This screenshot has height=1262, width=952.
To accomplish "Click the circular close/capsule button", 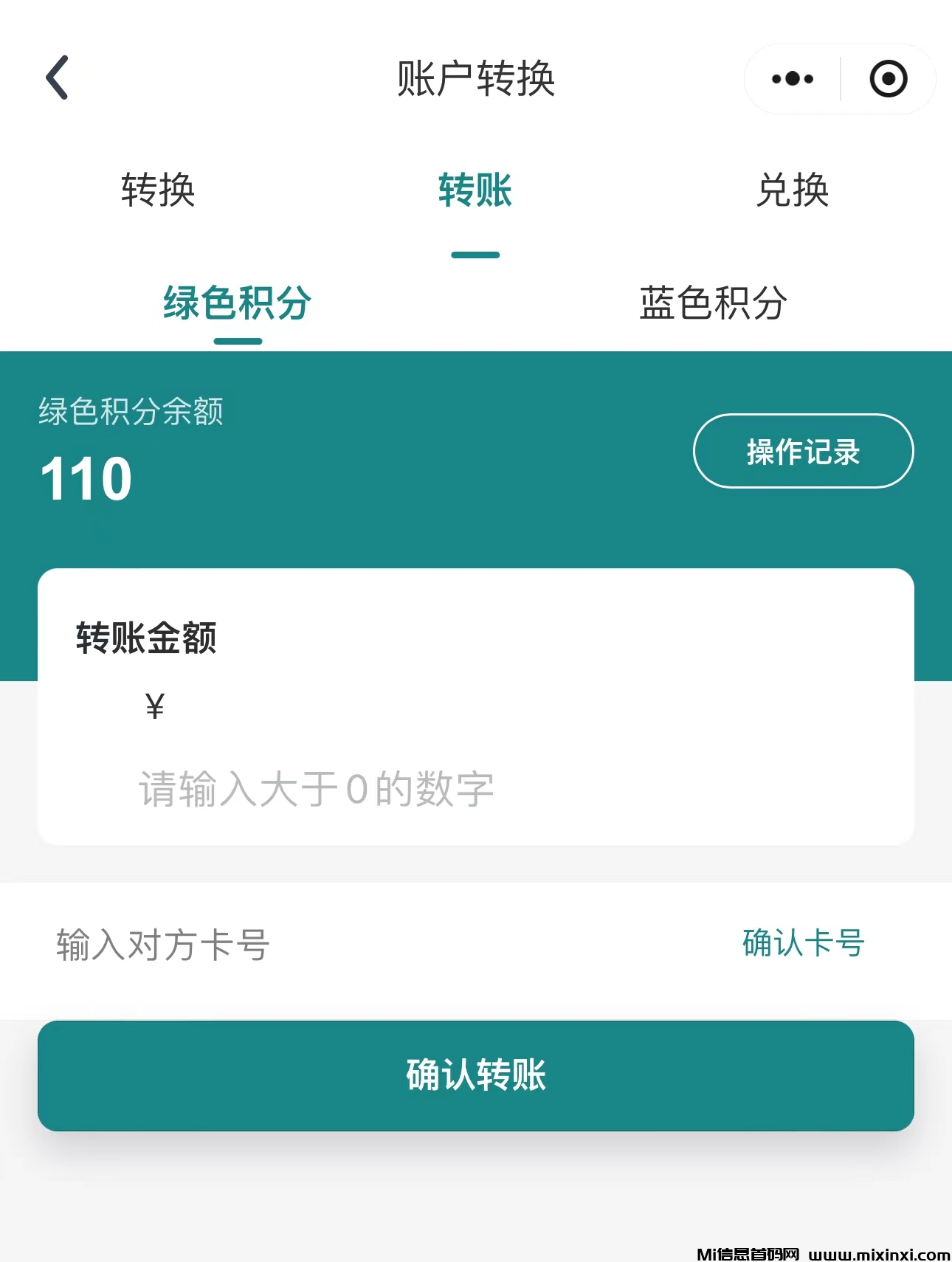I will [x=888, y=76].
